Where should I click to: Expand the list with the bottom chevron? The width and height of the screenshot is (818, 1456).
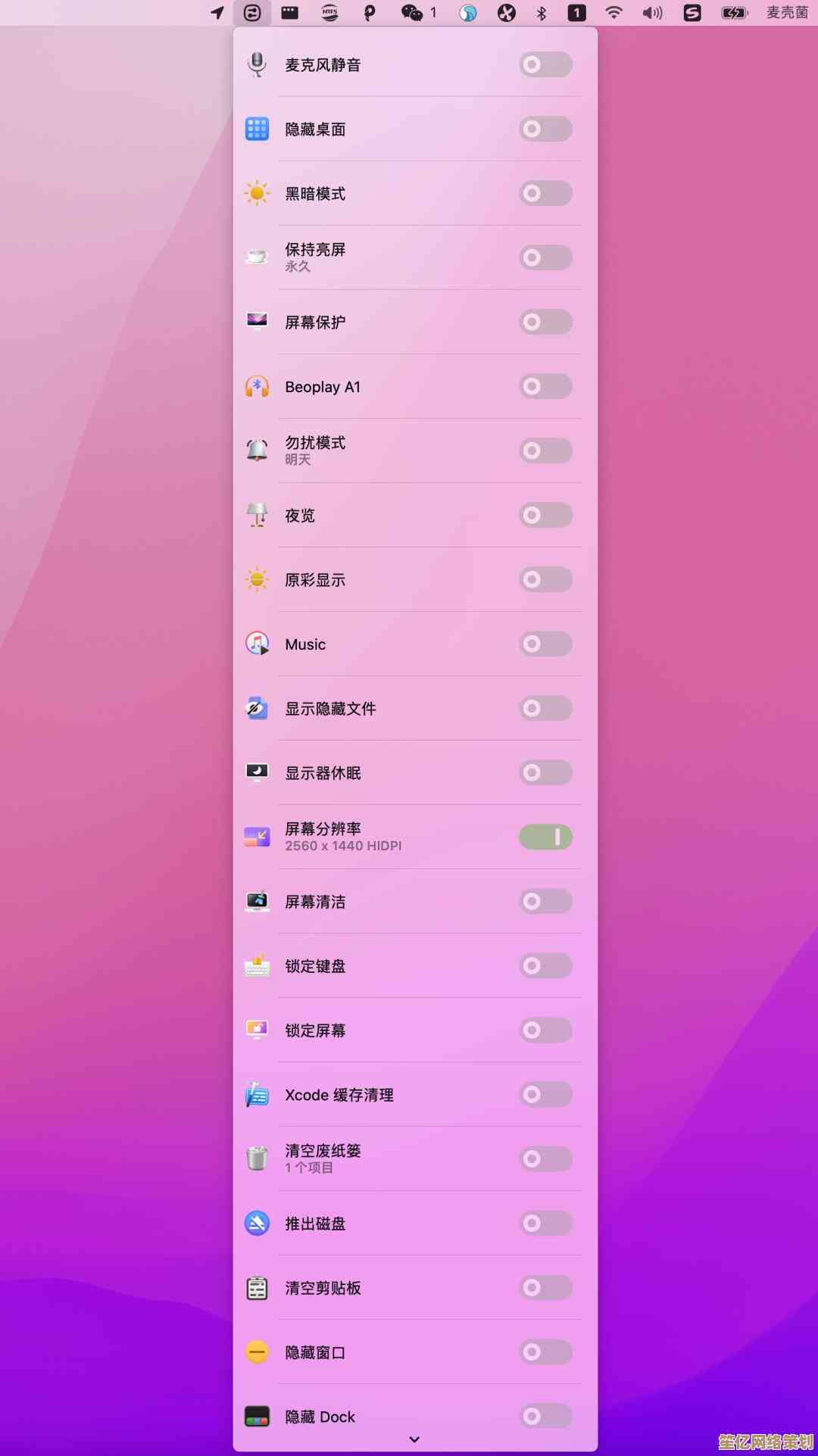pyautogui.click(x=414, y=1439)
